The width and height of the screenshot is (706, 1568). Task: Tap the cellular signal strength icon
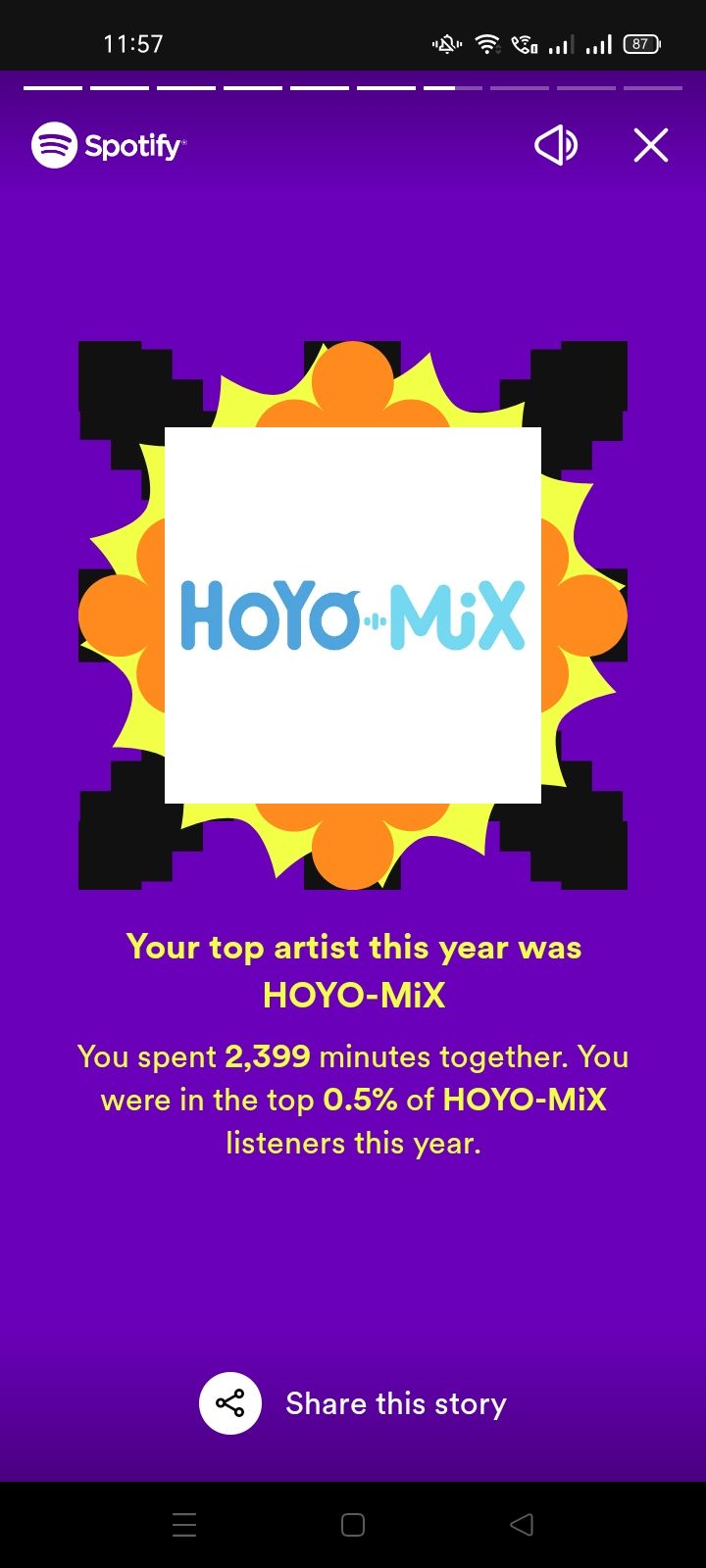(598, 43)
